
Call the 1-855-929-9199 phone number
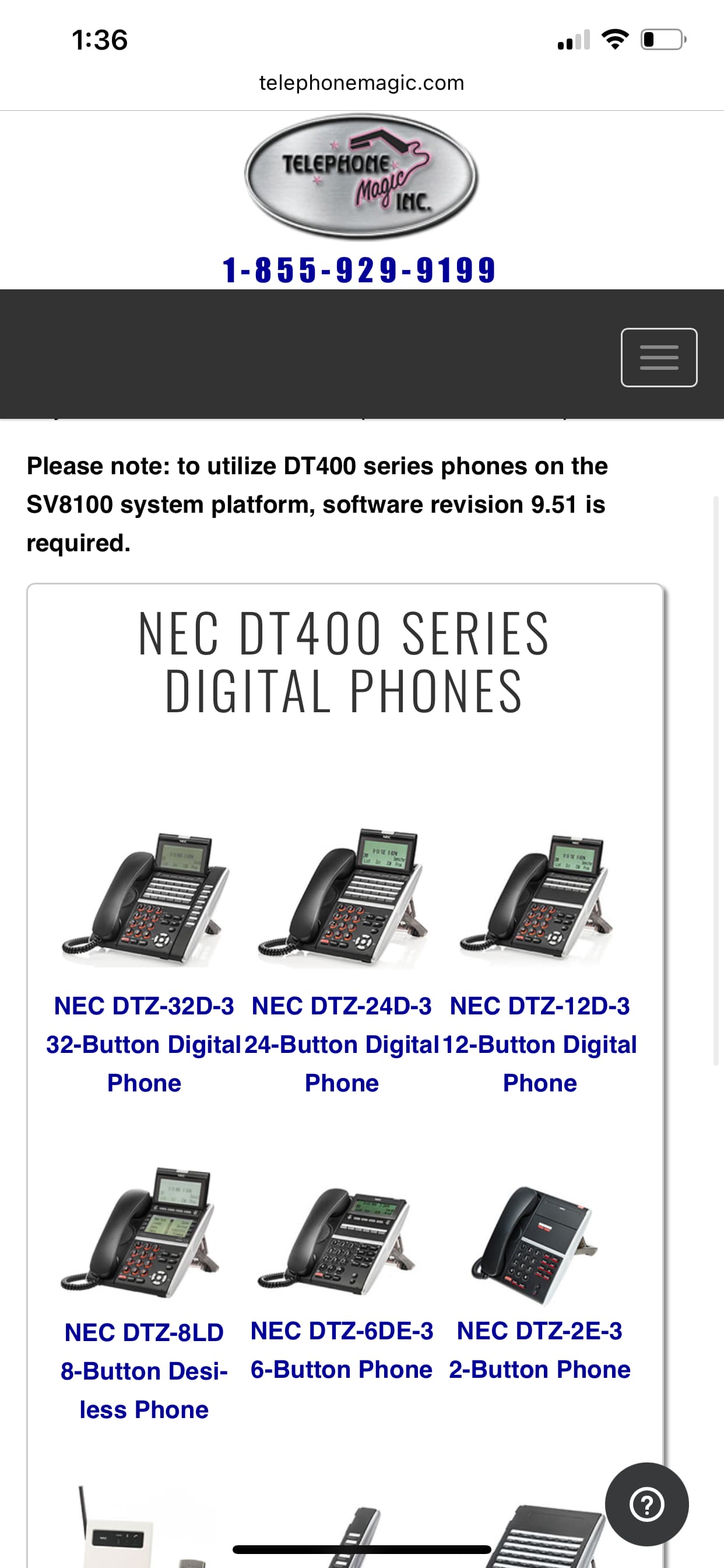tap(360, 270)
